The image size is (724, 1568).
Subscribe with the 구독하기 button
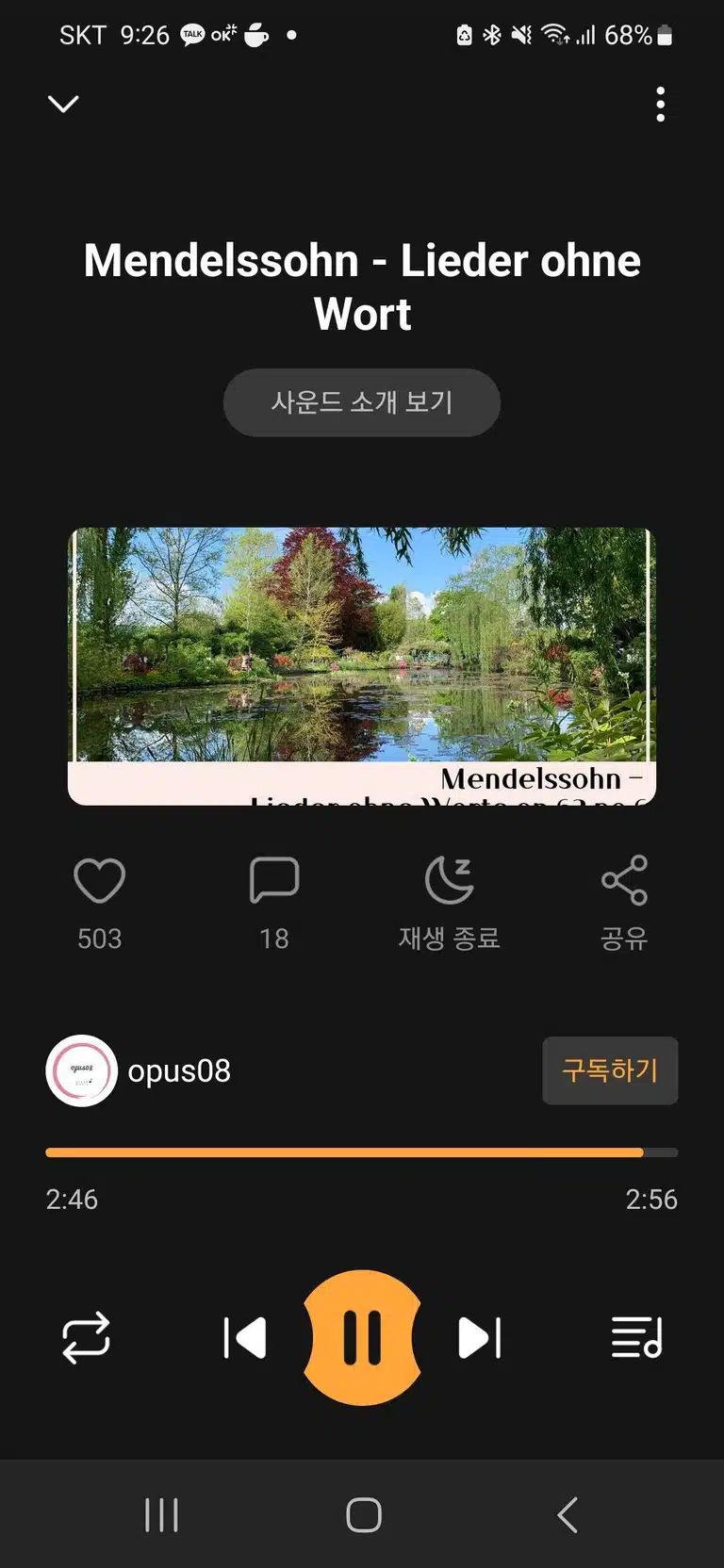click(610, 1070)
